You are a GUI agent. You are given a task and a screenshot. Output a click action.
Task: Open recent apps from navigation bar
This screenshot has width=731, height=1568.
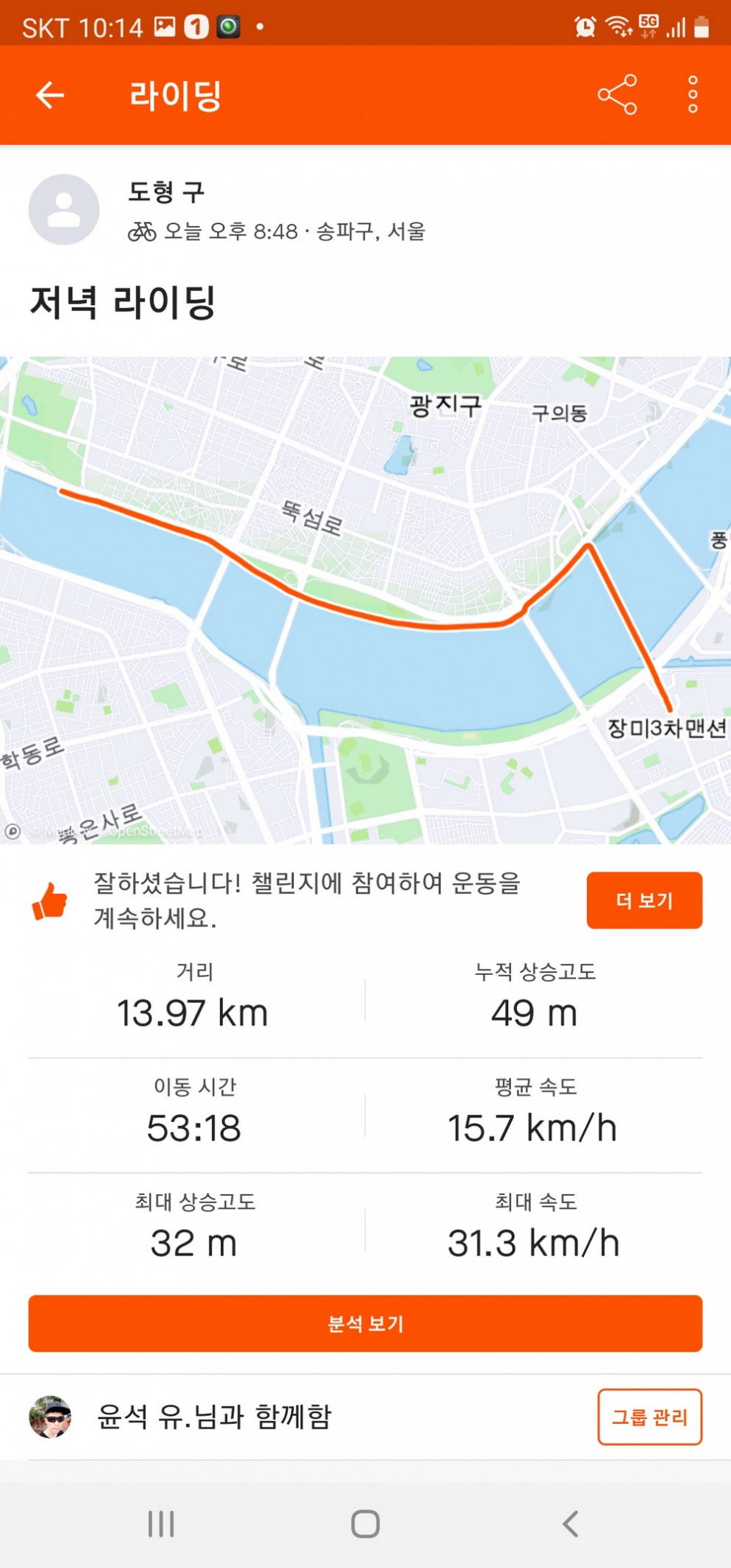[x=161, y=1524]
